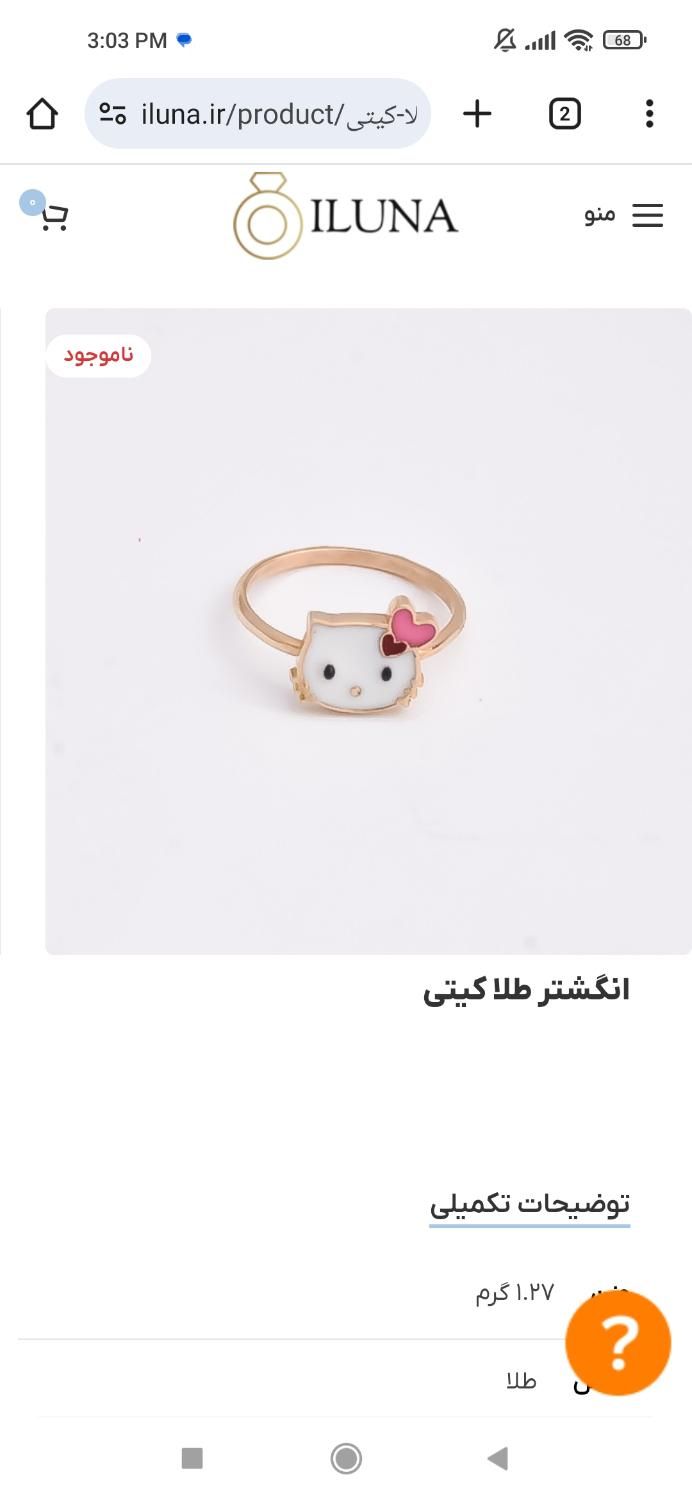Go back using system back button
The width and height of the screenshot is (692, 1500).
[x=497, y=1459]
